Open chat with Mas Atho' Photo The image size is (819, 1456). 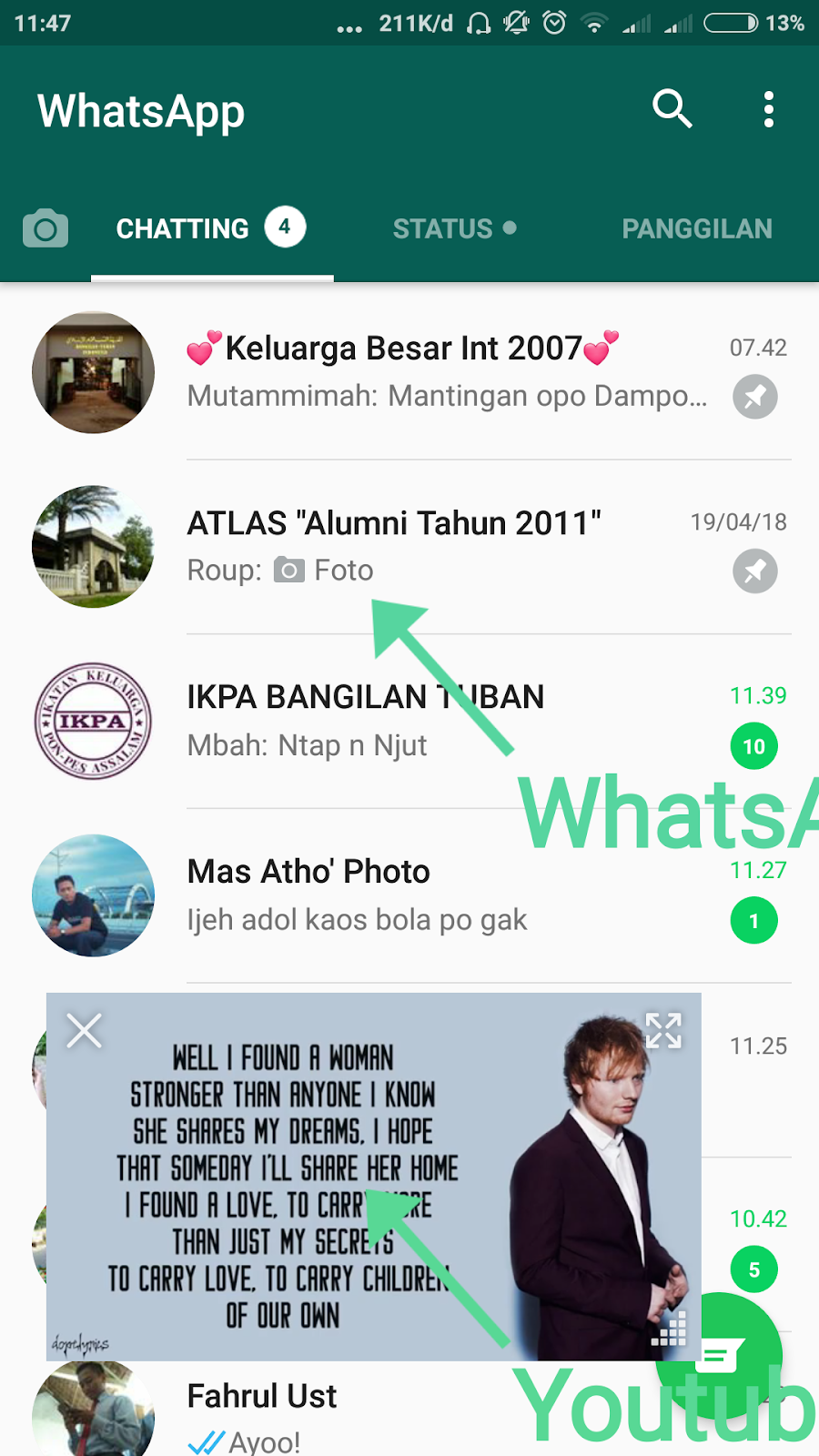437,895
